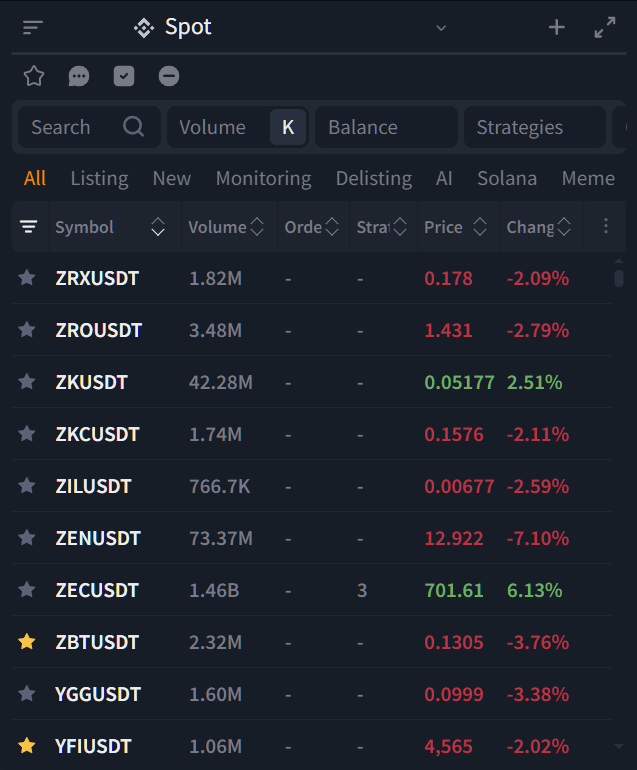637x770 pixels.
Task: Tap the checkmark square filter icon
Action: [124, 76]
